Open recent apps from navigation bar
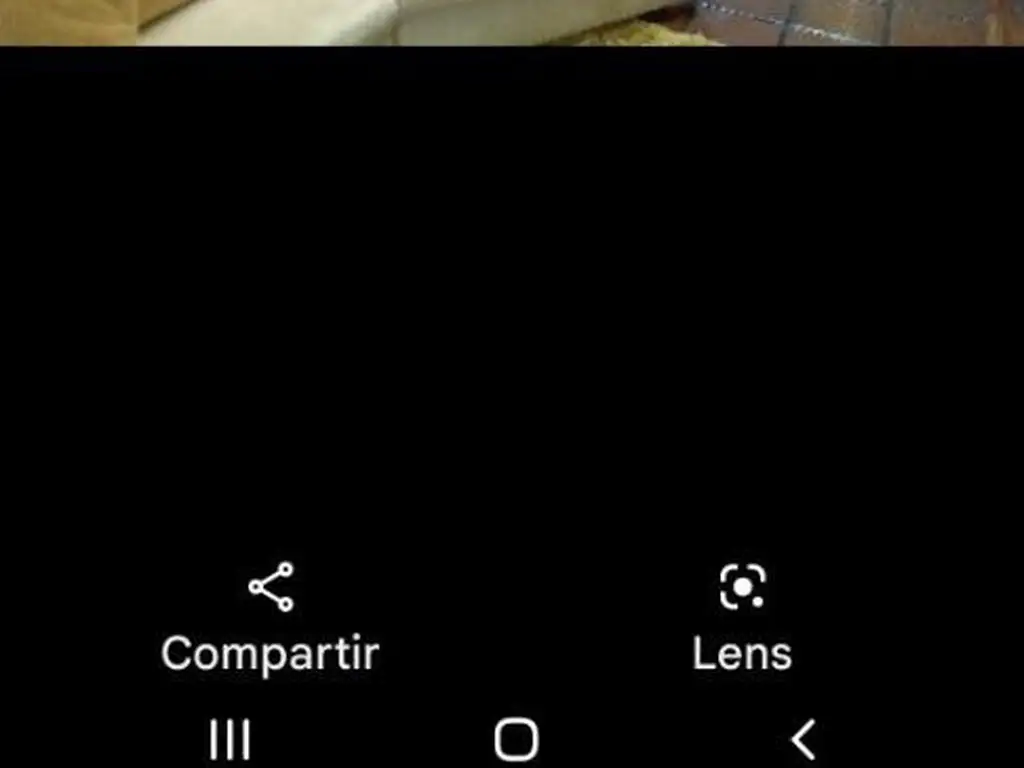The image size is (1024, 768). tap(230, 741)
